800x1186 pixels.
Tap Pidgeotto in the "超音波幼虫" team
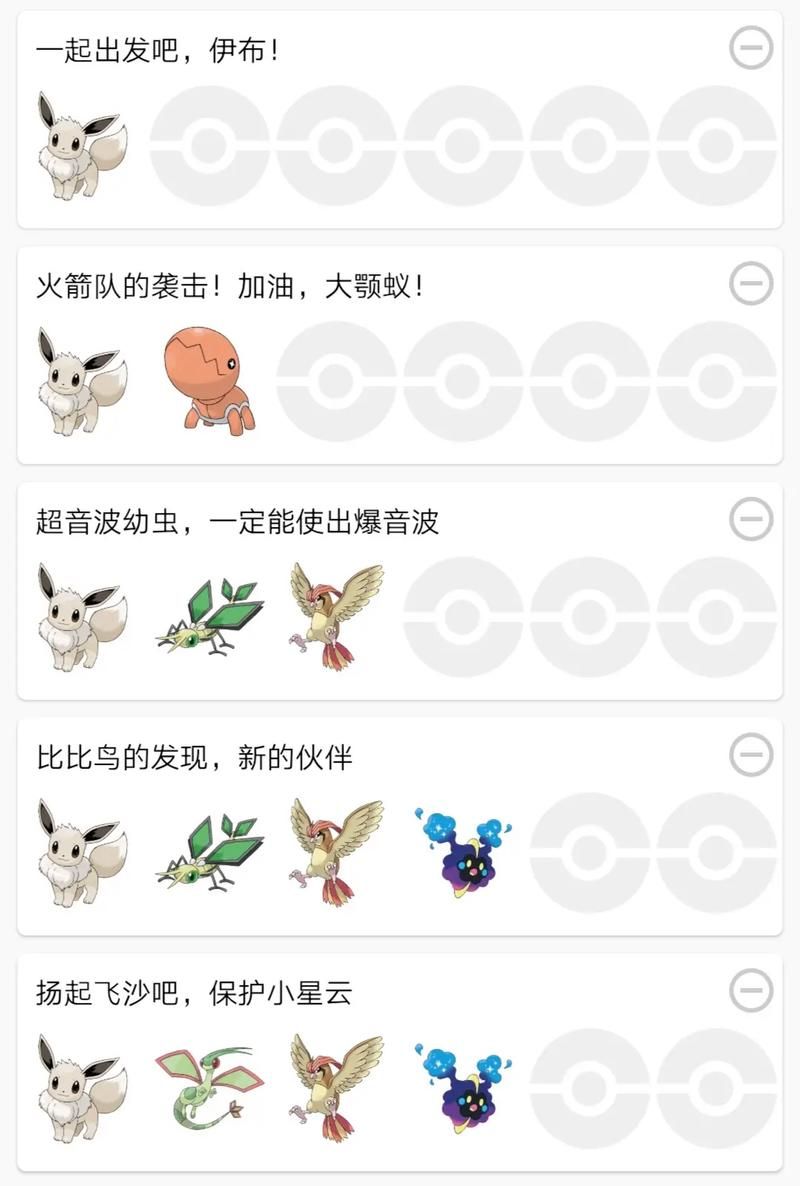[336, 615]
